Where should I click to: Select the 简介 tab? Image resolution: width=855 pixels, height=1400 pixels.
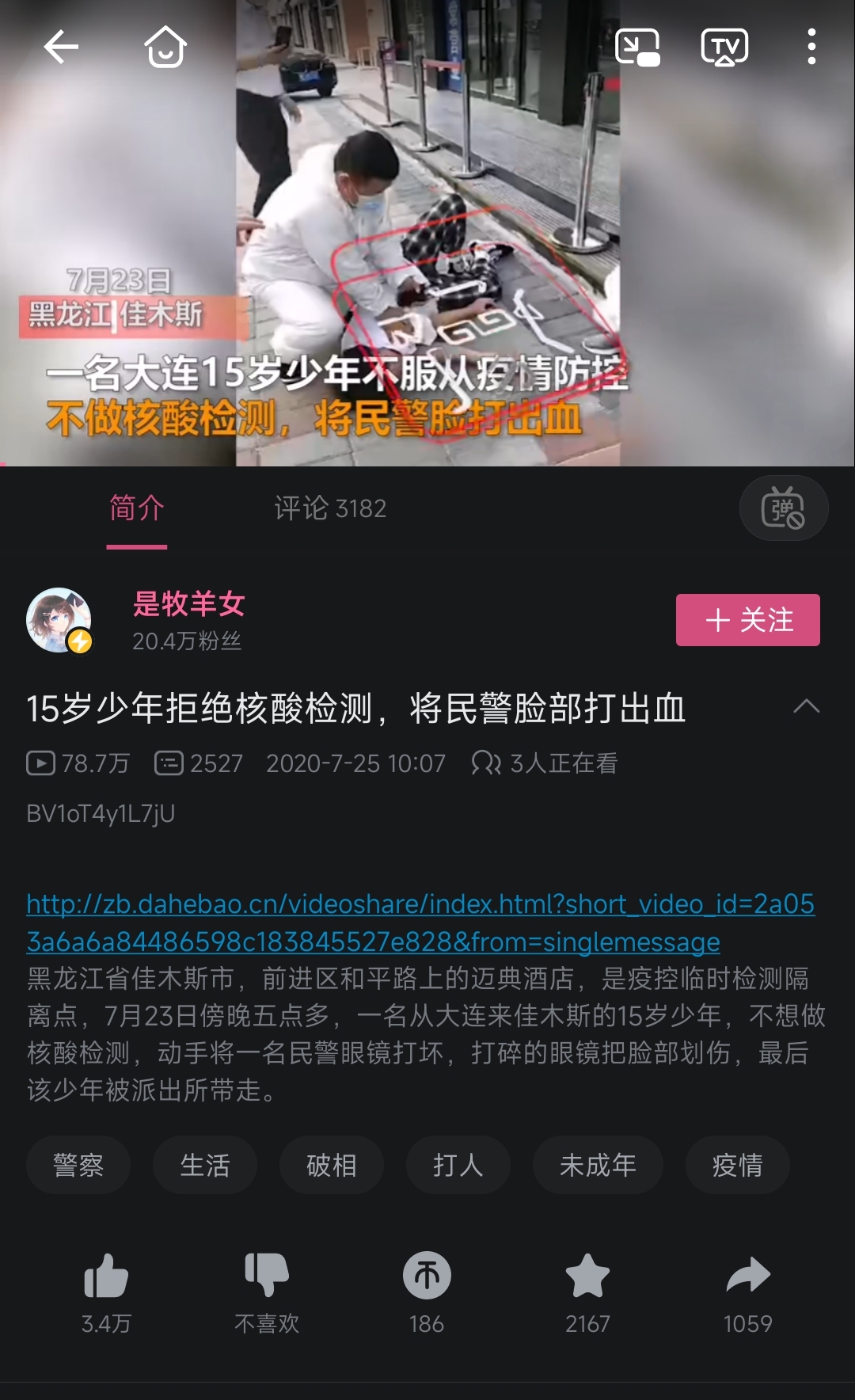(137, 508)
